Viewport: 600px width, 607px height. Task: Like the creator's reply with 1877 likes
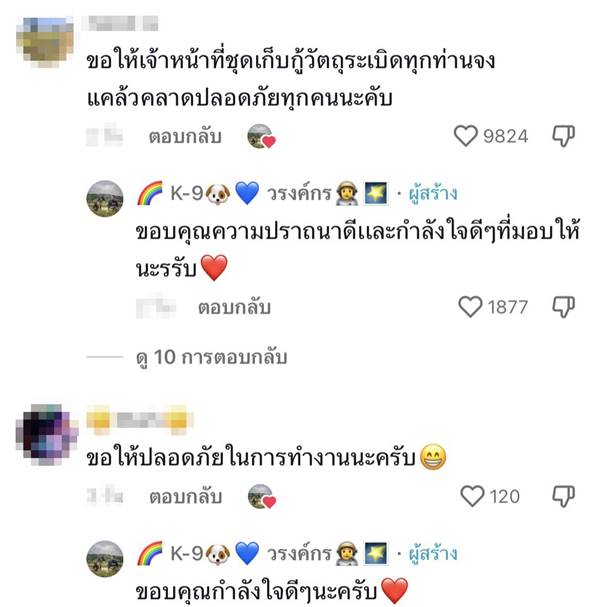[x=470, y=307]
